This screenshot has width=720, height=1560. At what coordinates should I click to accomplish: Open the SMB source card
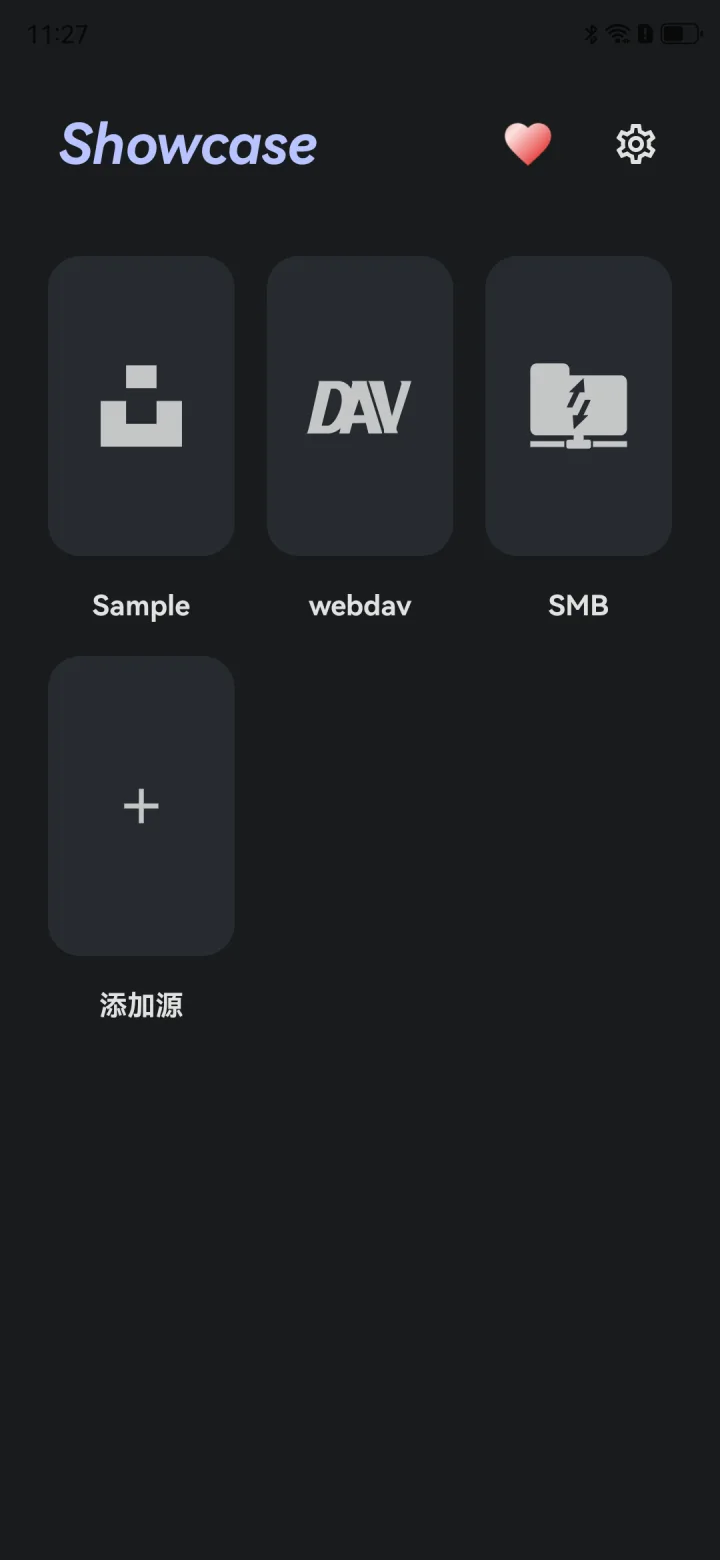578,406
